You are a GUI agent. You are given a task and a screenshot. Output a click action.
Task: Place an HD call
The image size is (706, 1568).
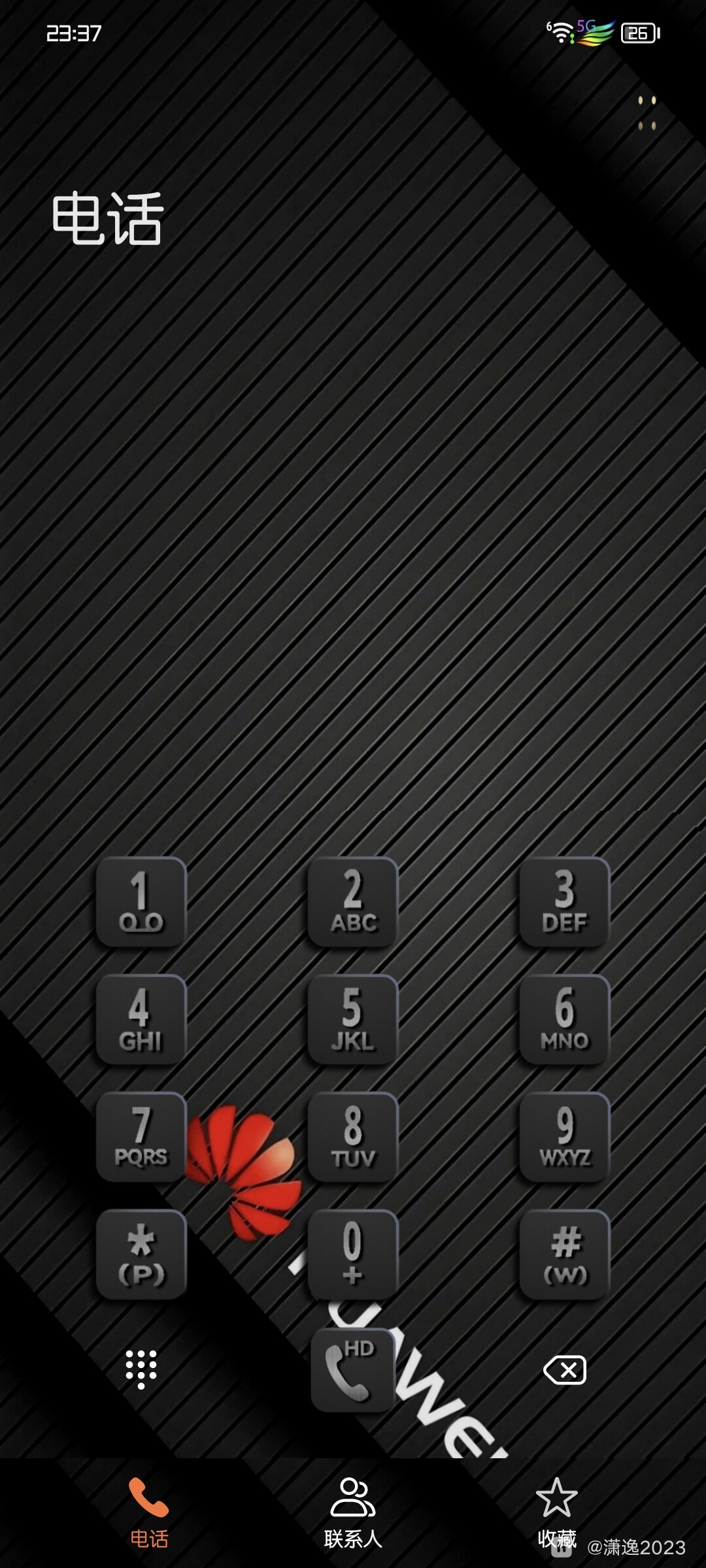[x=353, y=1370]
